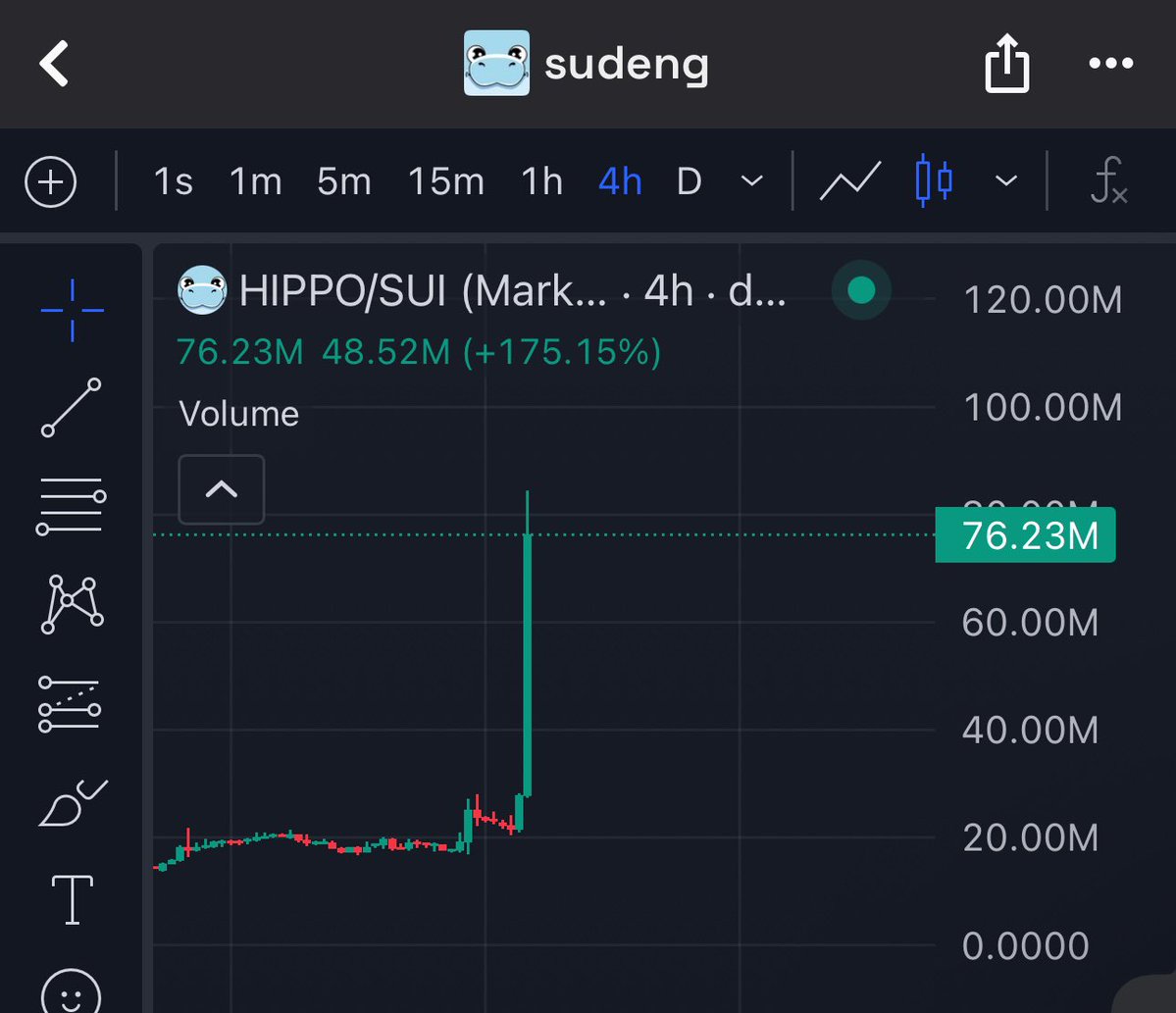Open the three-dot overflow menu
The image size is (1176, 1013).
(1110, 65)
